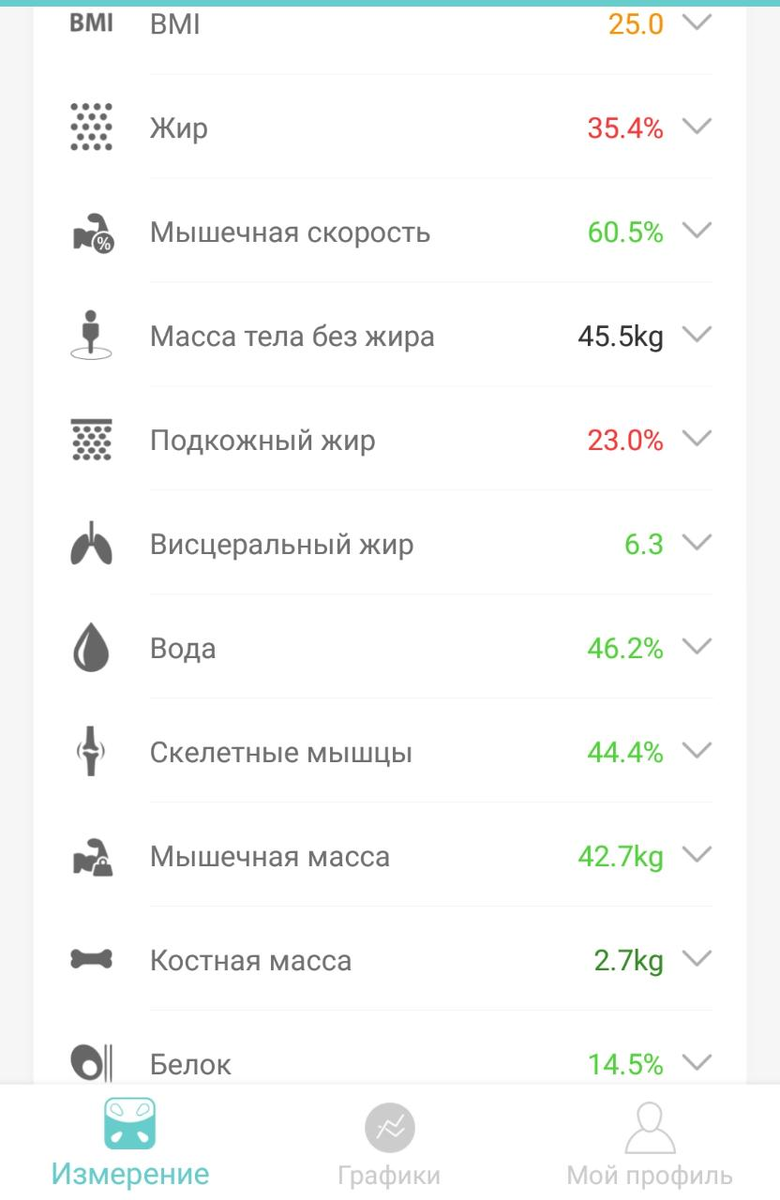The width and height of the screenshot is (780, 1200).
Task: Click the BMI metric icon
Action: (90, 22)
